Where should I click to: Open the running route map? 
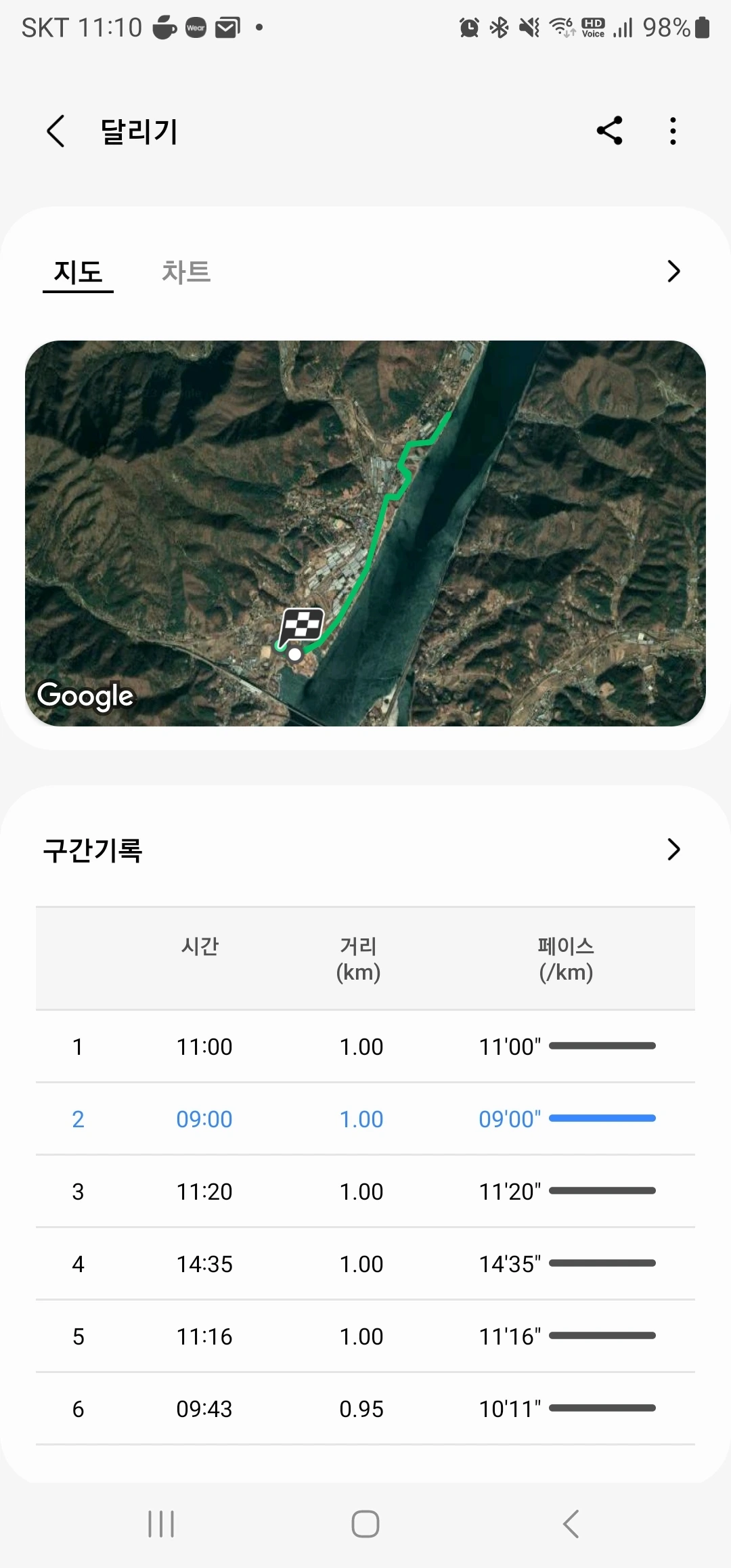point(365,533)
